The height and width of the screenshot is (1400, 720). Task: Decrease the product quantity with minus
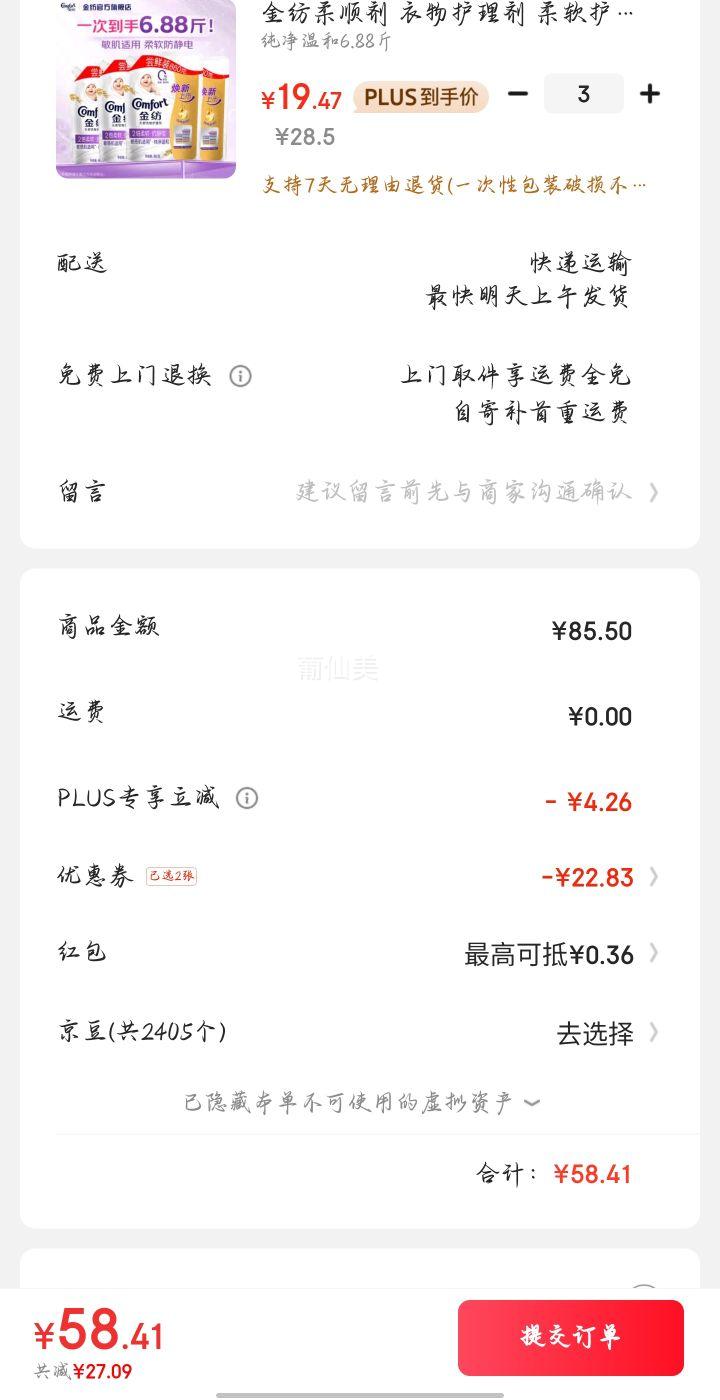[517, 94]
